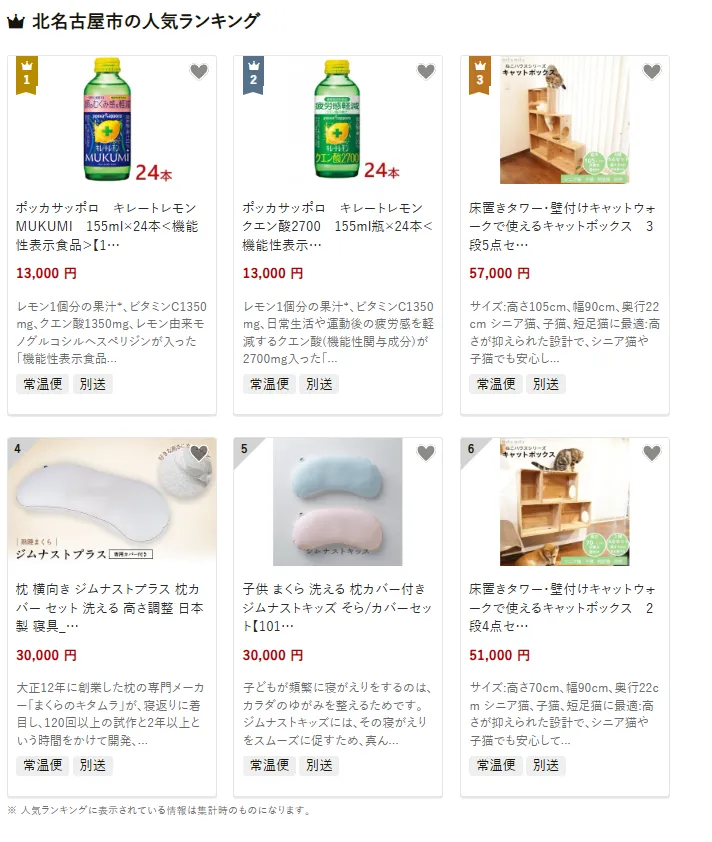Open the 子供 まくら ジムナストキッズ product card
Viewport: 712px width, 842px height.
point(337,607)
